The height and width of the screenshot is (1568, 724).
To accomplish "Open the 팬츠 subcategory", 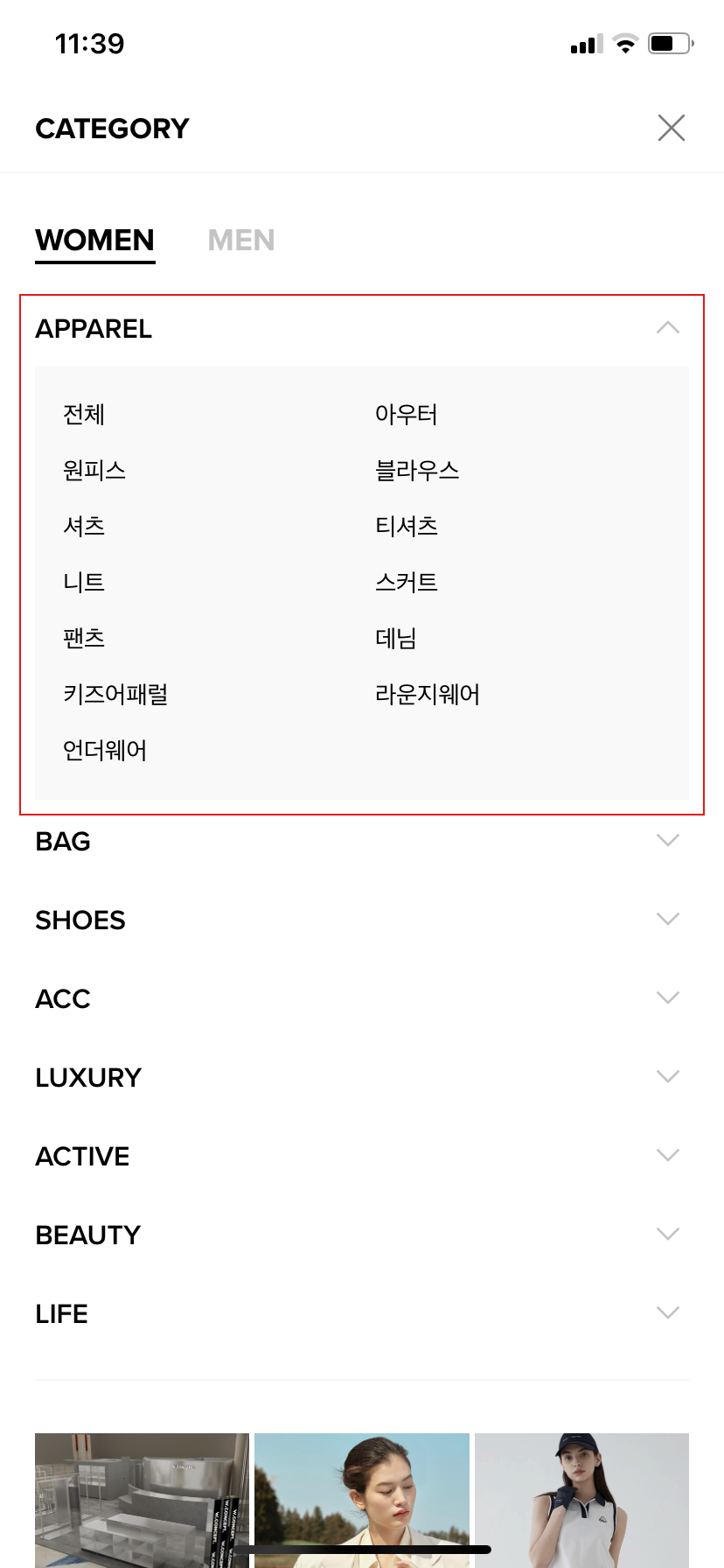I will coord(84,638).
